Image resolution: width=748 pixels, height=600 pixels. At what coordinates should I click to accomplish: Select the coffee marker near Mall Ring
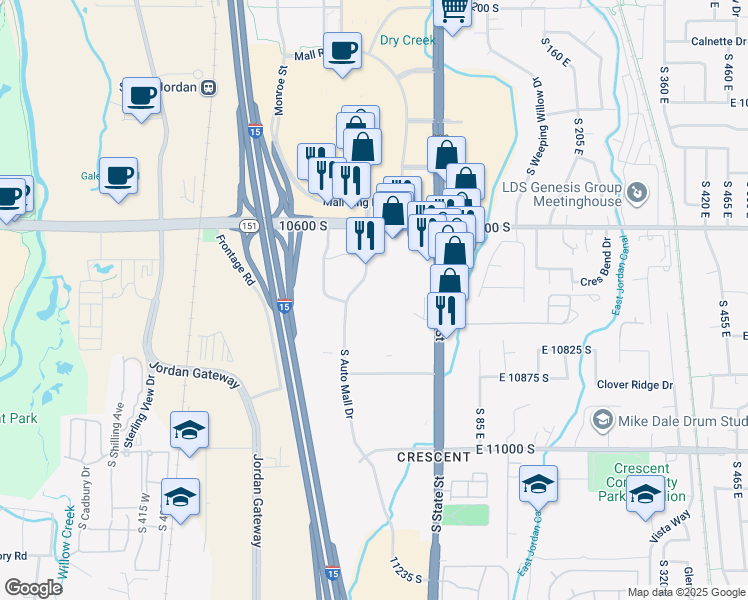pos(342,52)
